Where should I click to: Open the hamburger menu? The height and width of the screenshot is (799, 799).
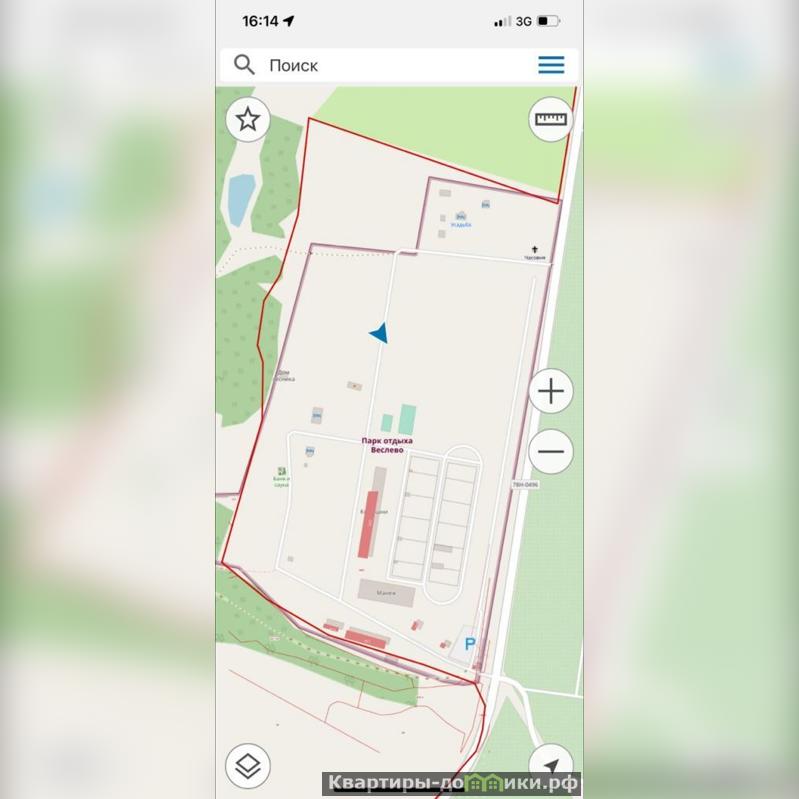(x=551, y=65)
